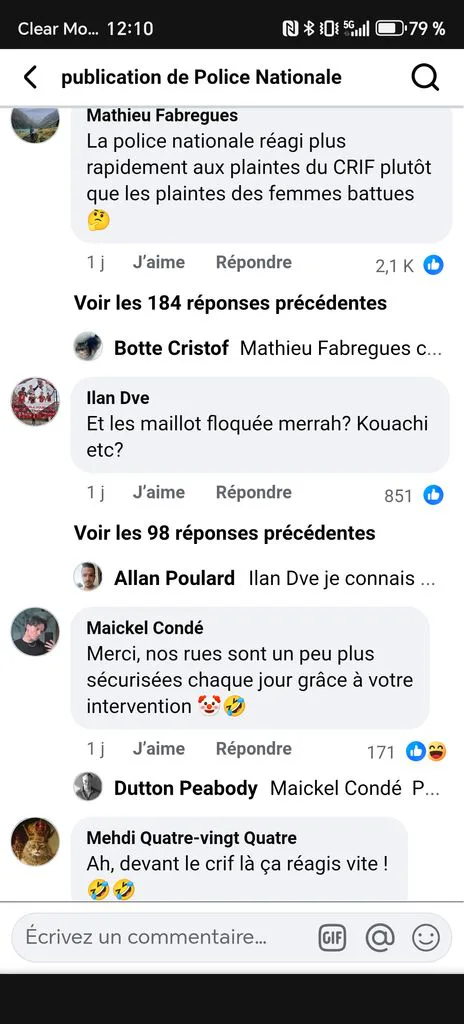464x1024 pixels.
Task: View Ilan Dve's profile avatar
Action: tap(35, 401)
